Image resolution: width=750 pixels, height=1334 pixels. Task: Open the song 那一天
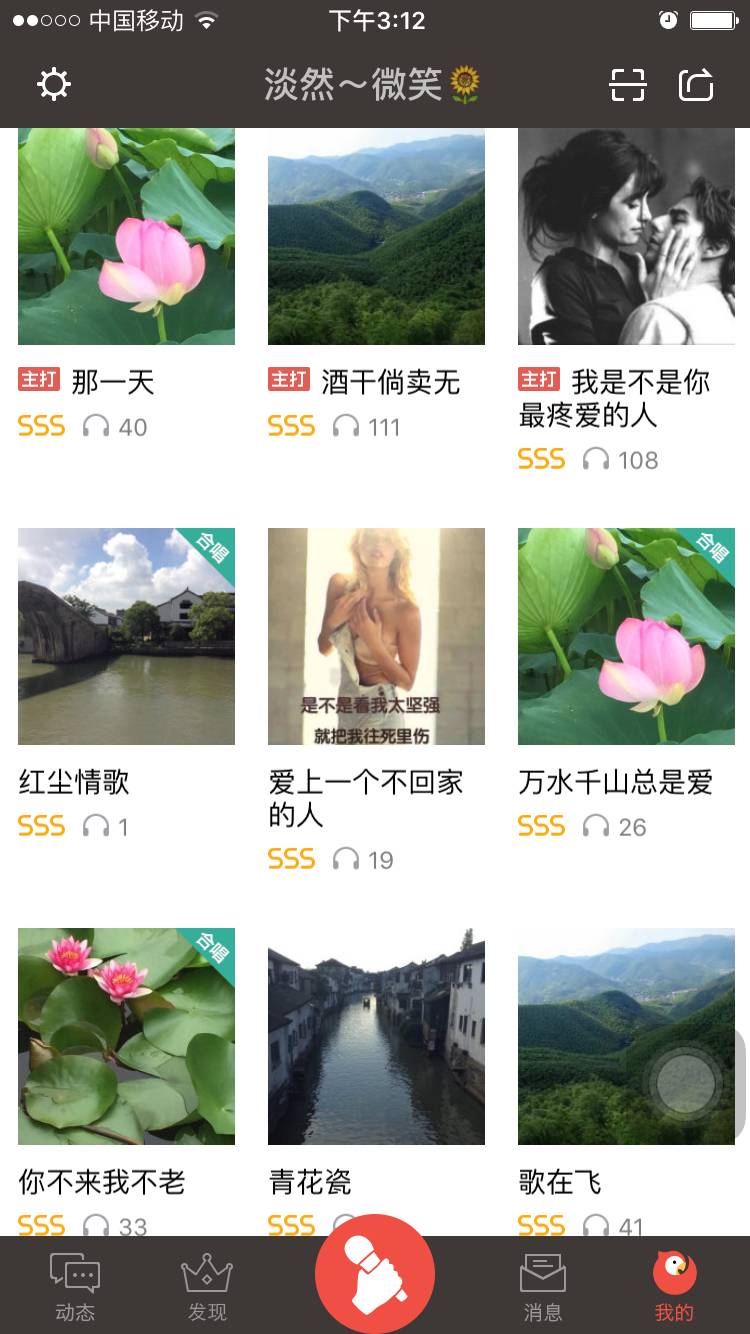pyautogui.click(x=126, y=237)
